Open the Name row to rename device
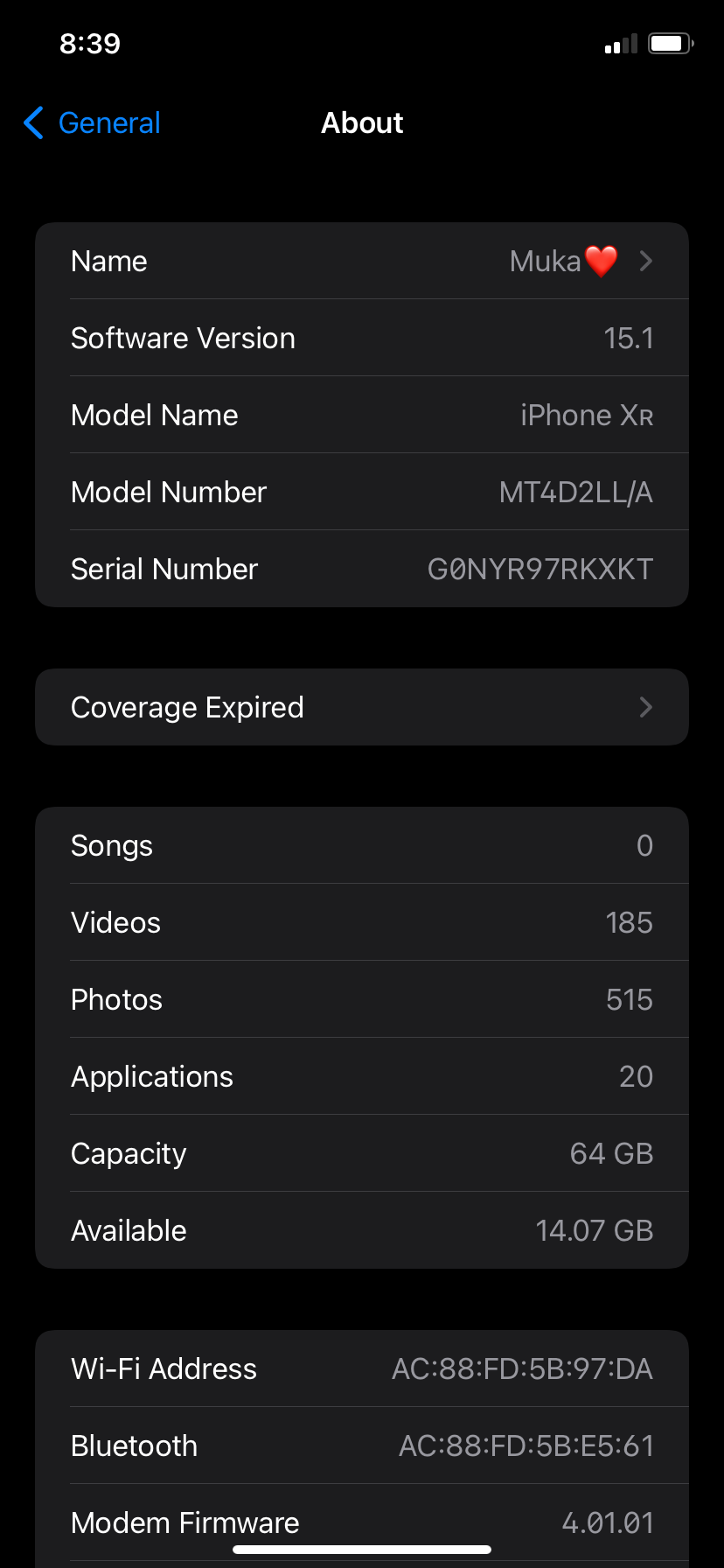This screenshot has width=724, height=1568. pos(362,262)
